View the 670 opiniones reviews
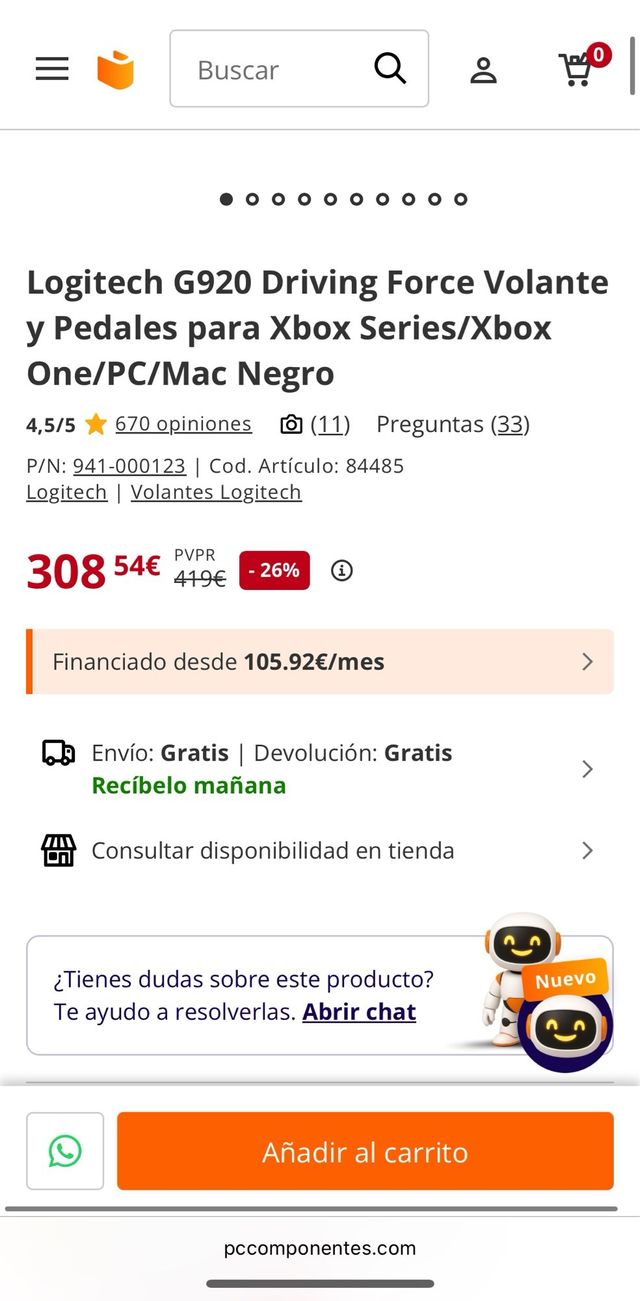 pos(183,424)
